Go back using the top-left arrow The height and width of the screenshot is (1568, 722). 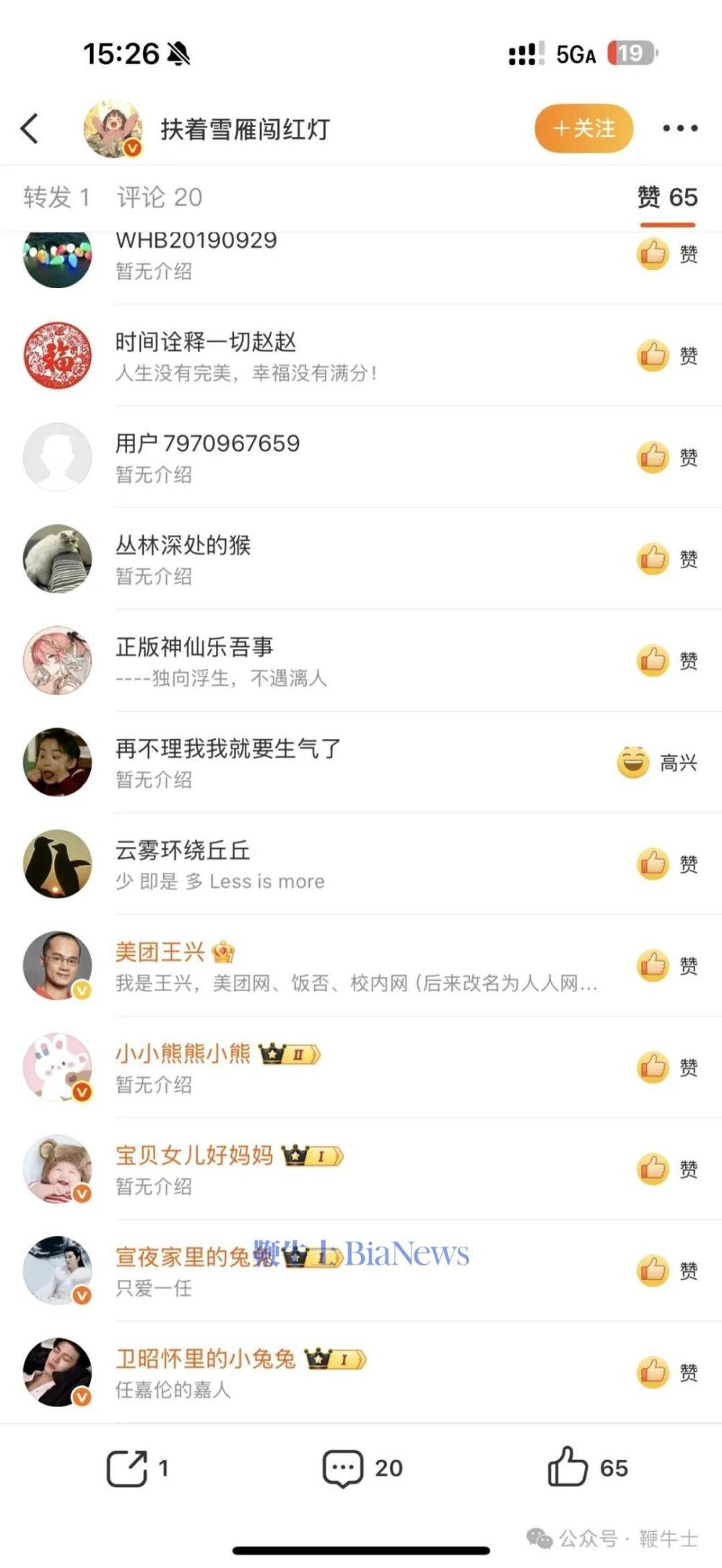point(30,129)
